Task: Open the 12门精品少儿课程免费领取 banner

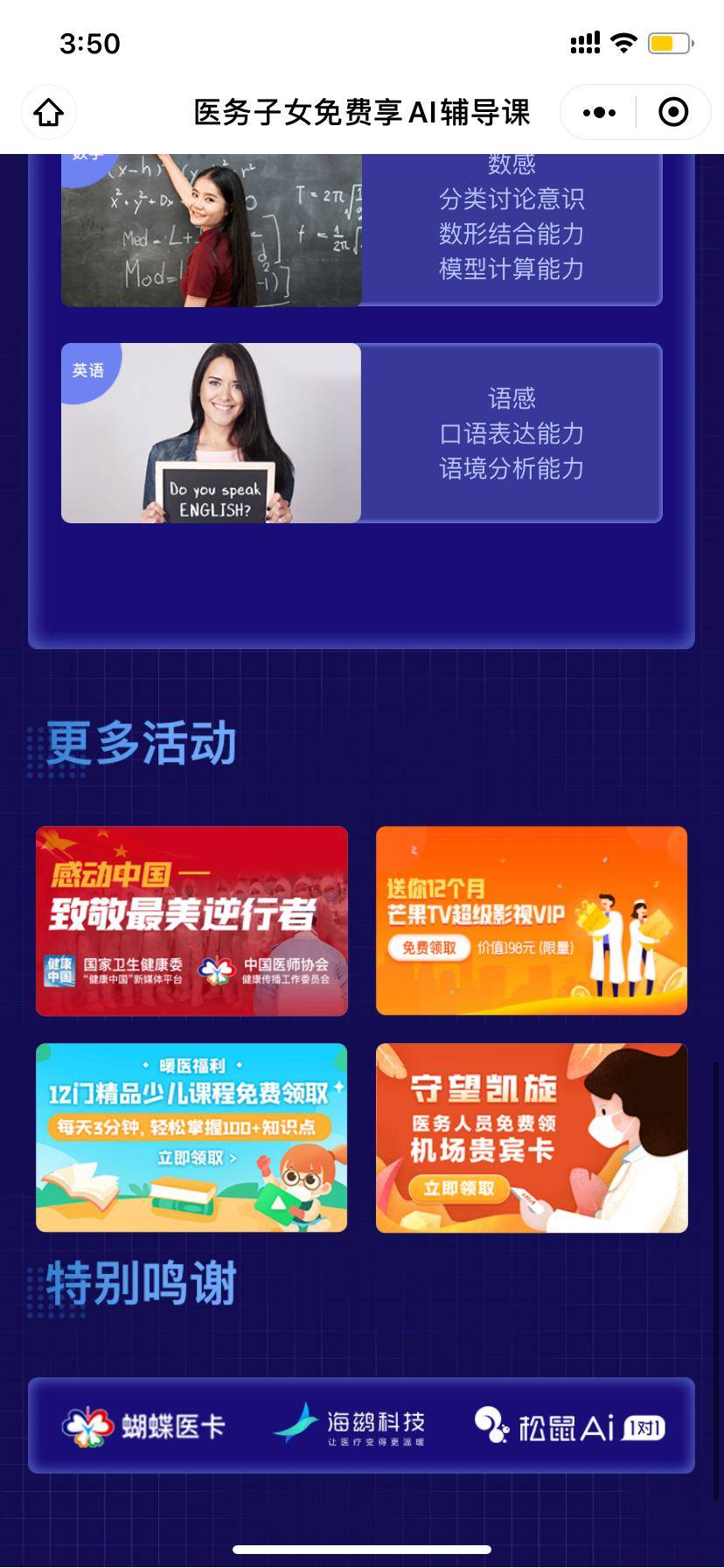Action: [191, 1137]
